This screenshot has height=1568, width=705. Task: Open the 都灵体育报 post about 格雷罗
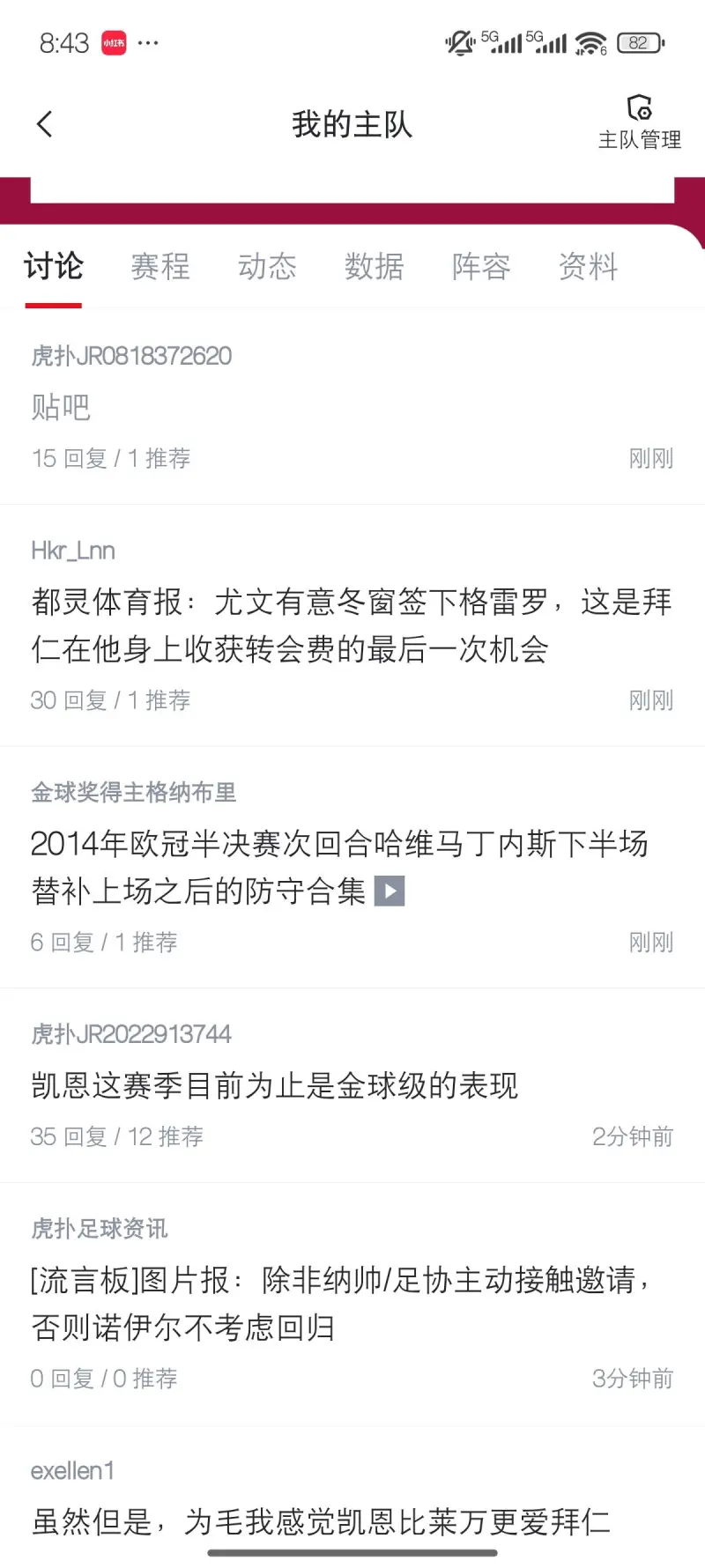coord(351,625)
